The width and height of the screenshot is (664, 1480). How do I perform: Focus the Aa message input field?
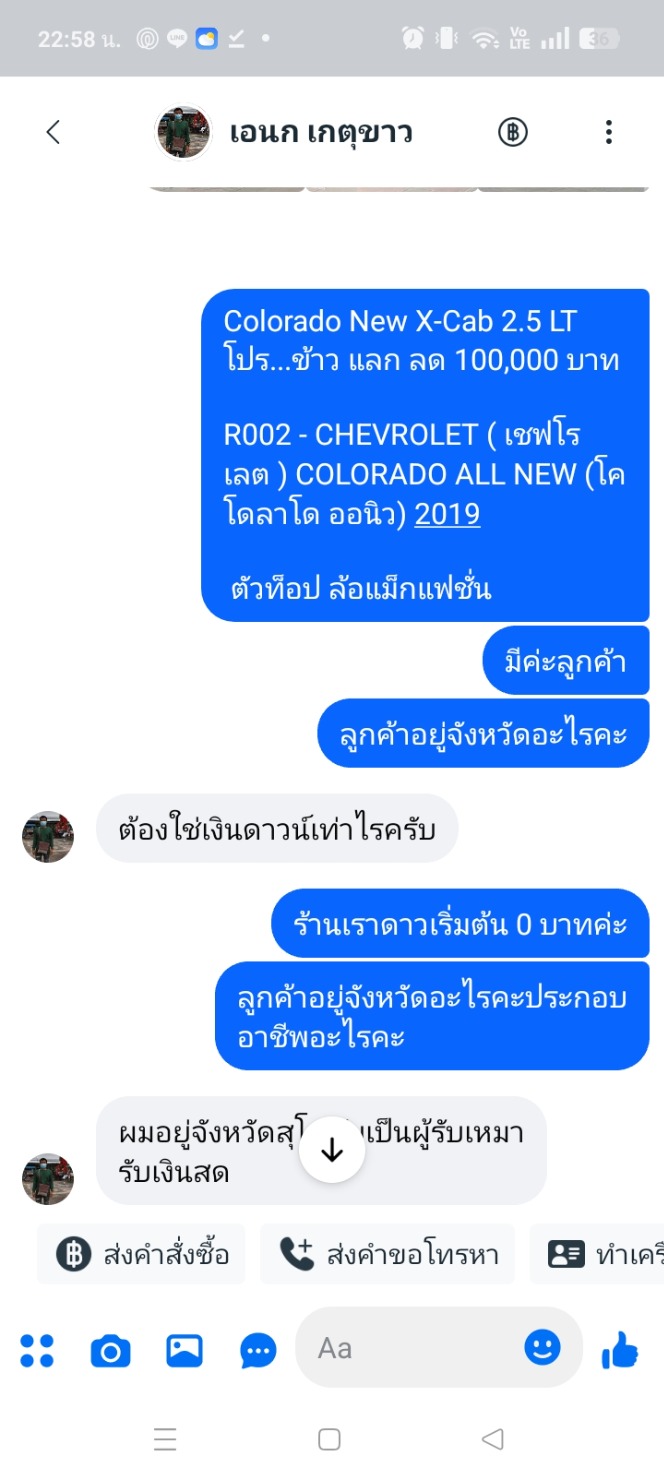tap(410, 1349)
